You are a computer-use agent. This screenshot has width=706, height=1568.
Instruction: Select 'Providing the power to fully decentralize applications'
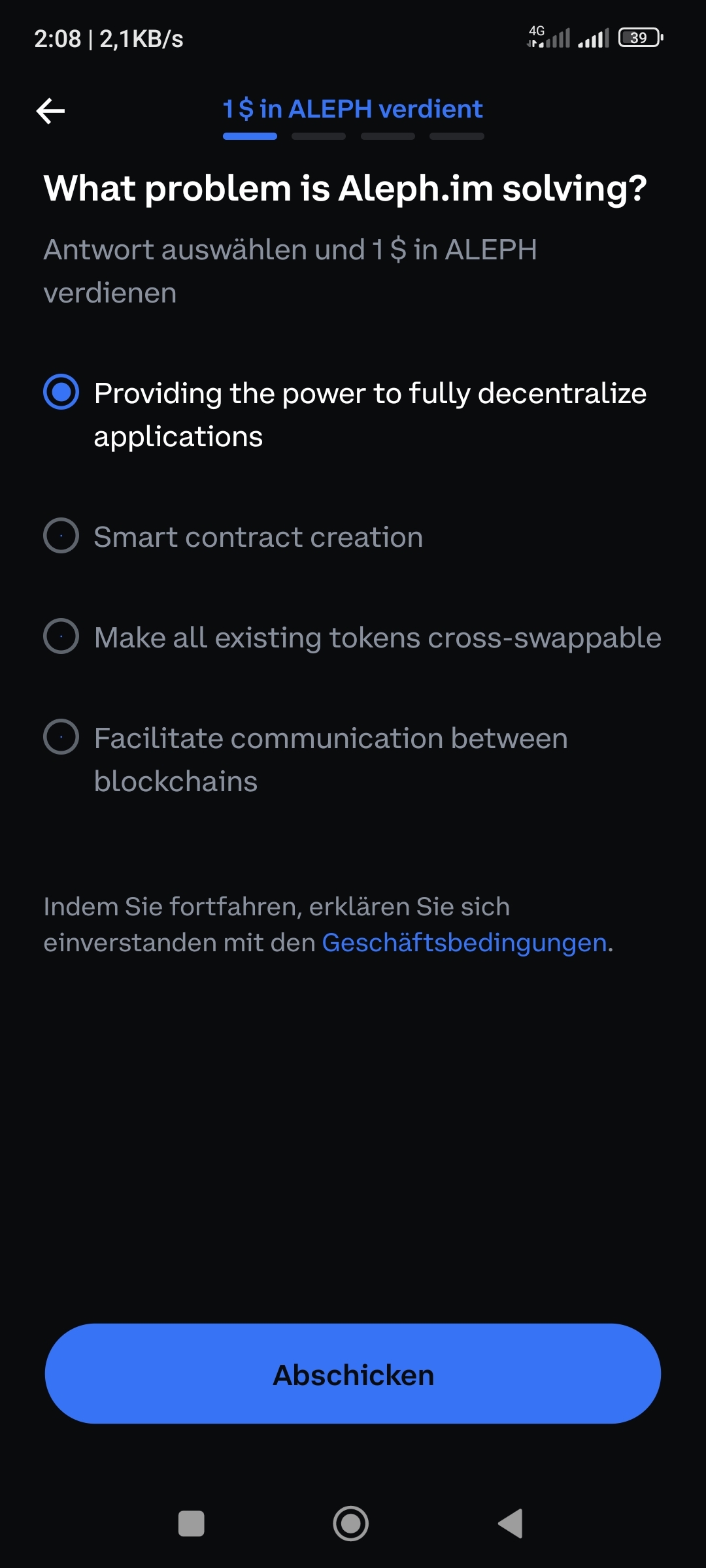click(x=345, y=415)
